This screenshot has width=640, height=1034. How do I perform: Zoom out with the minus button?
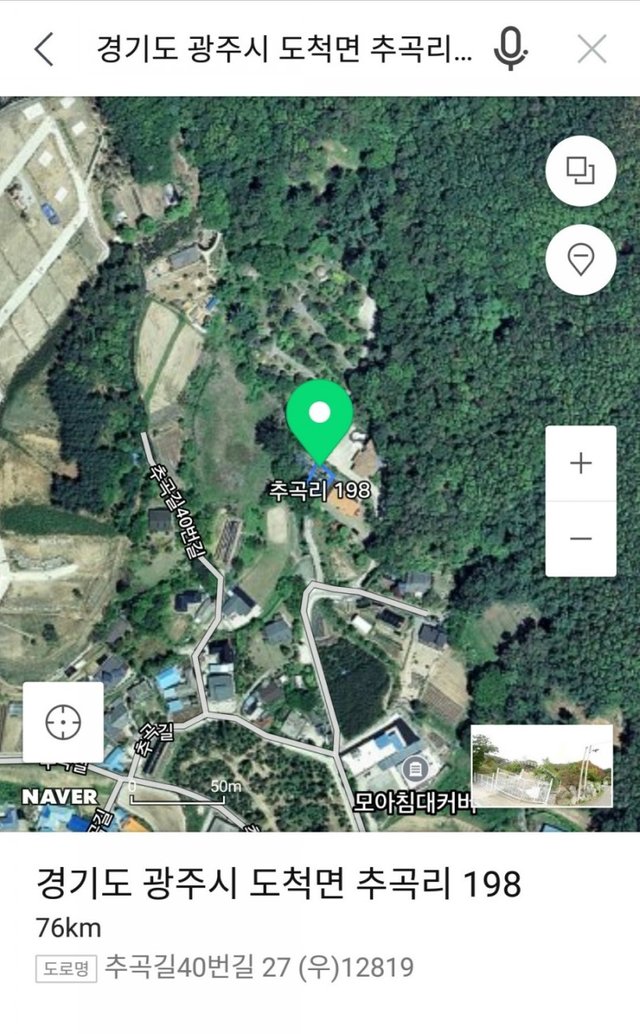[x=580, y=539]
